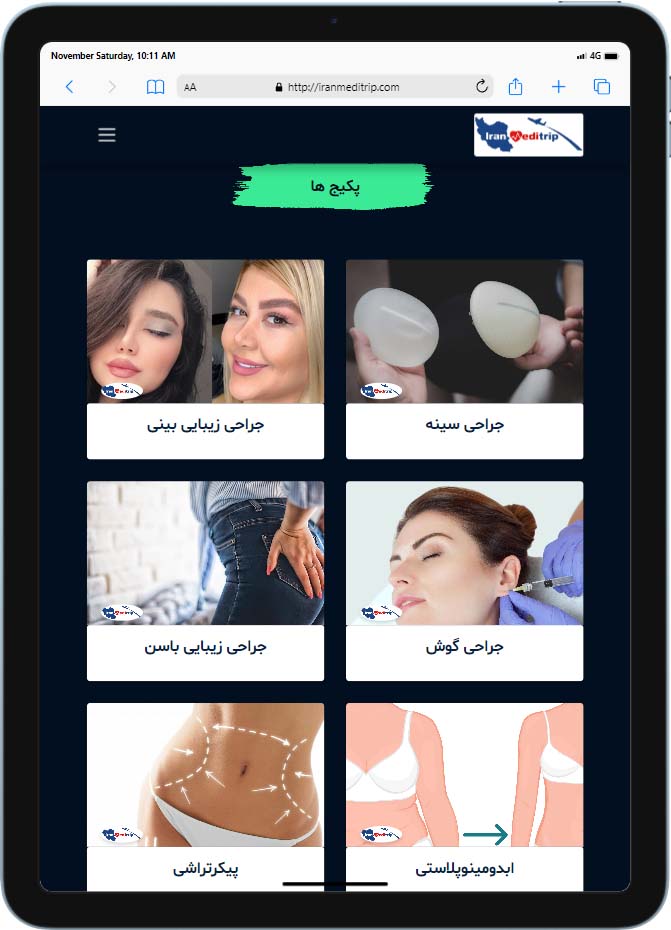671x930 pixels.
Task: View the ابدومینوپلاستی package card
Action: click(x=464, y=795)
